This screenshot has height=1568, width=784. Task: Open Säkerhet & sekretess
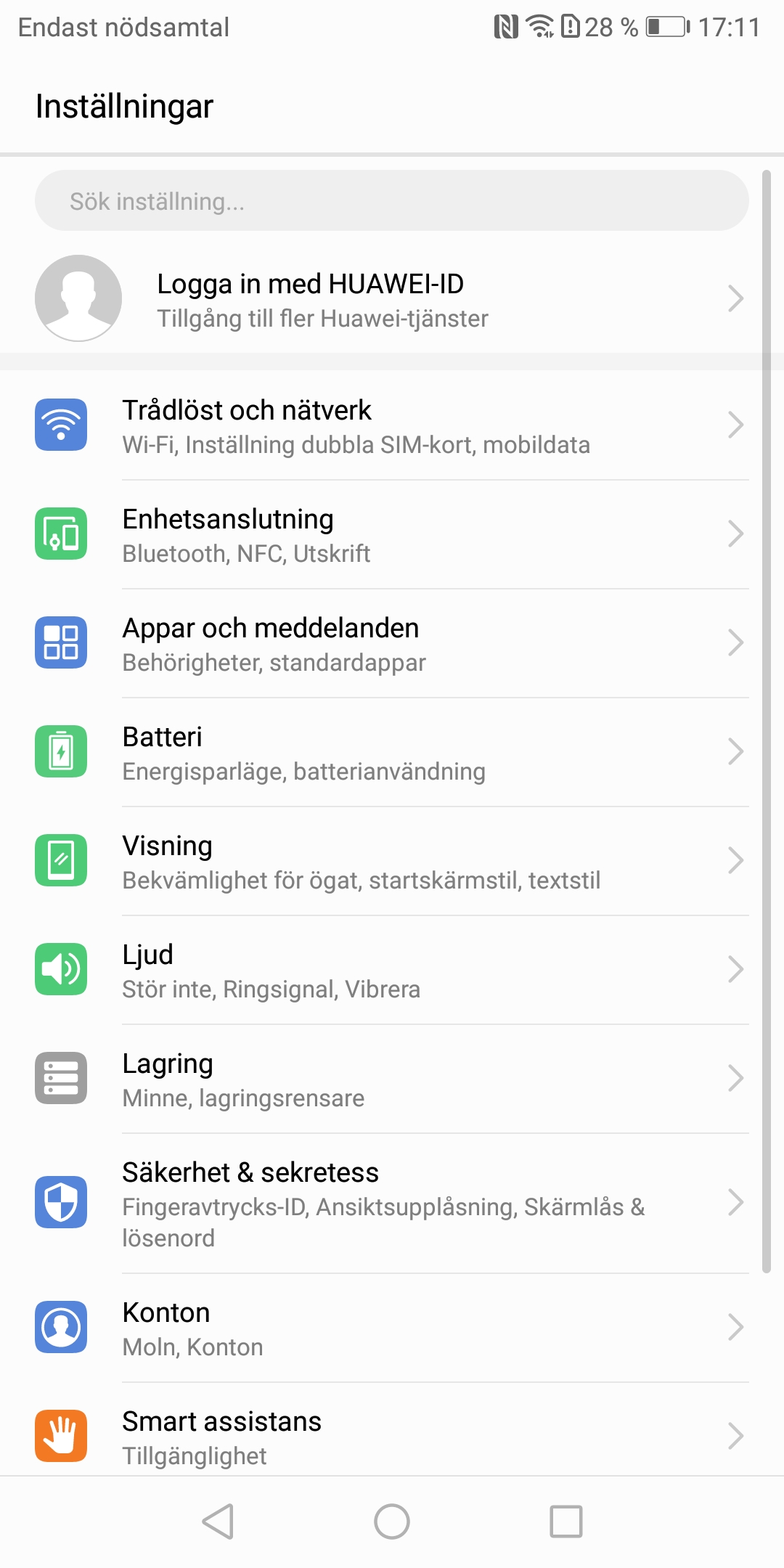point(392,1203)
